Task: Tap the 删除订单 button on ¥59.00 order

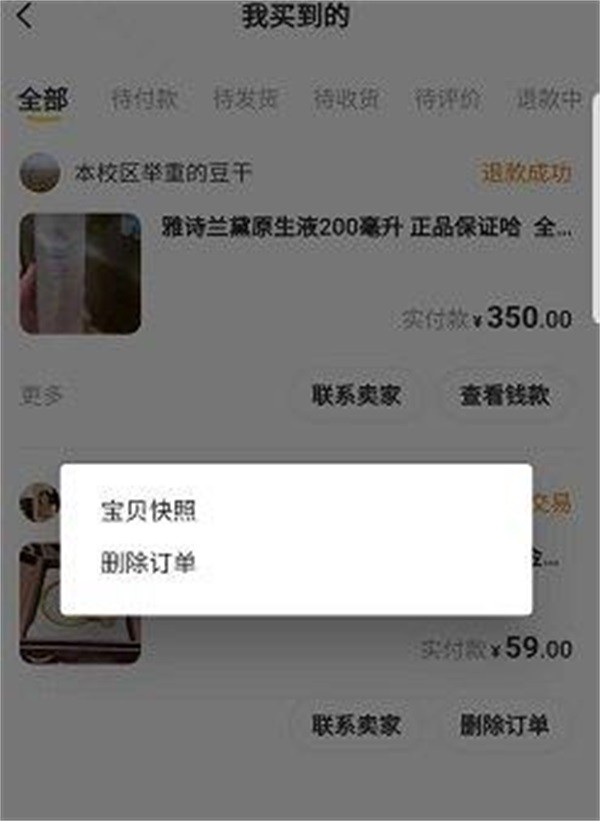Action: tap(504, 725)
